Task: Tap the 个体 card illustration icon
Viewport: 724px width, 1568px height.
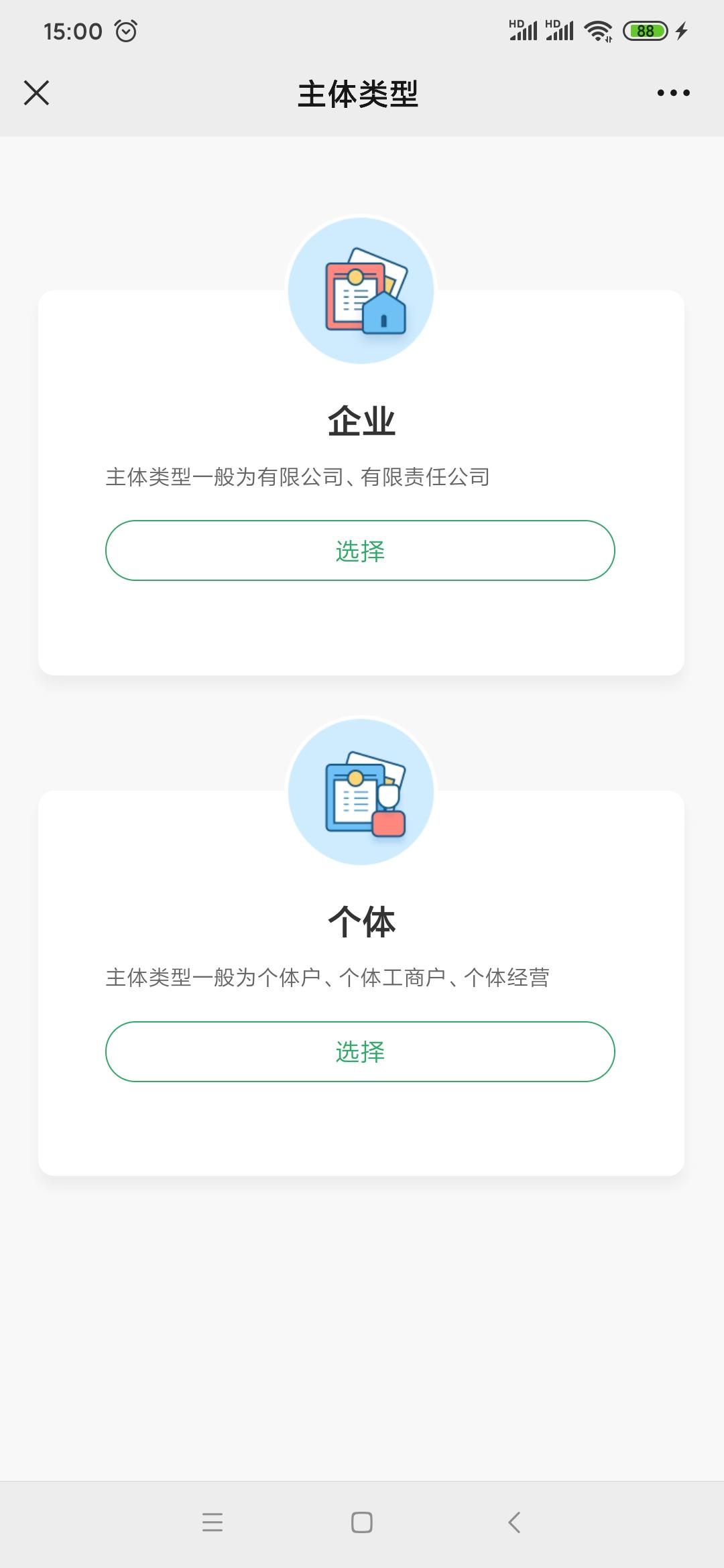Action: pos(361,792)
